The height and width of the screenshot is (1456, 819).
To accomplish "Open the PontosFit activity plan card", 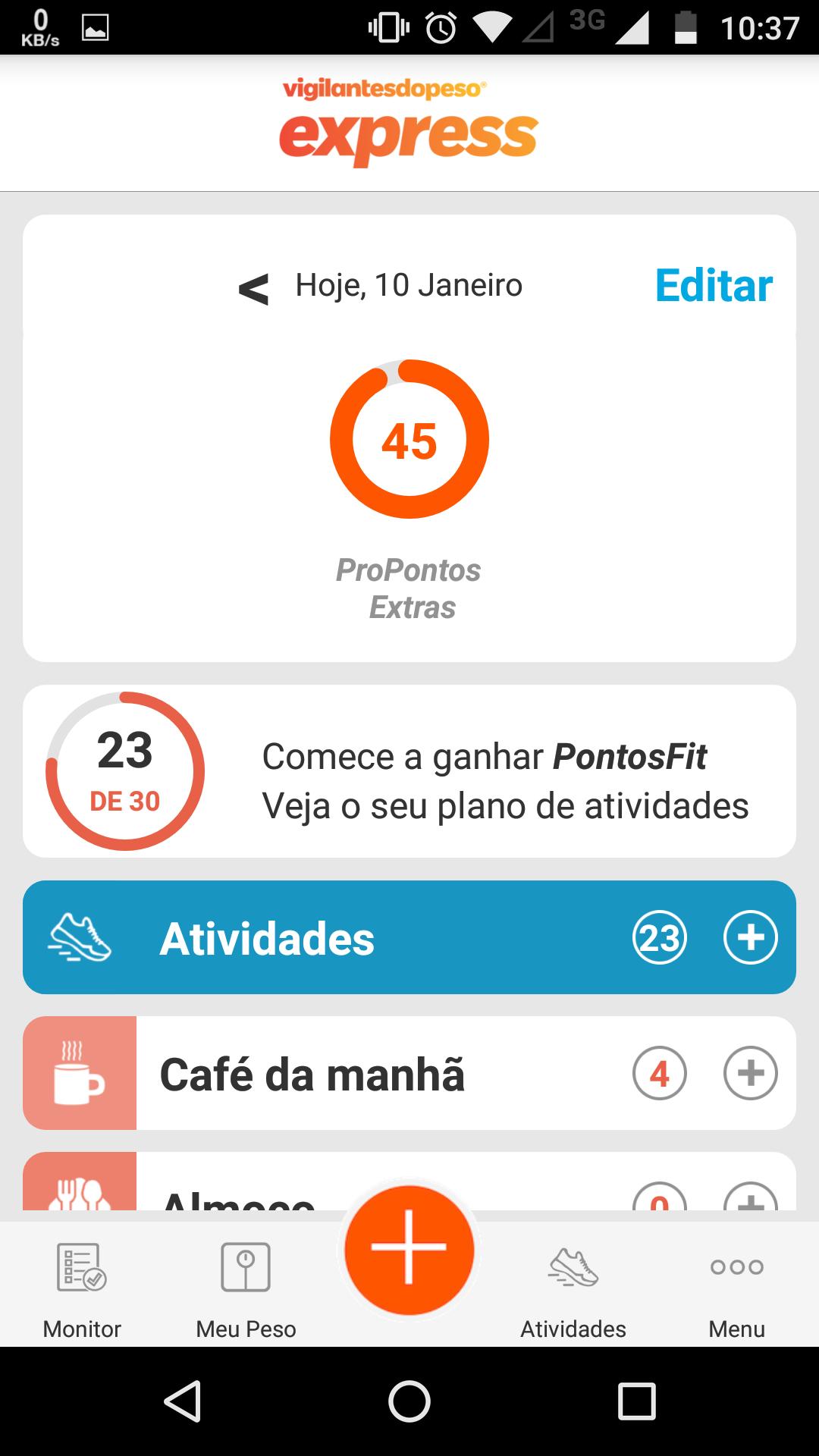I will (x=409, y=771).
